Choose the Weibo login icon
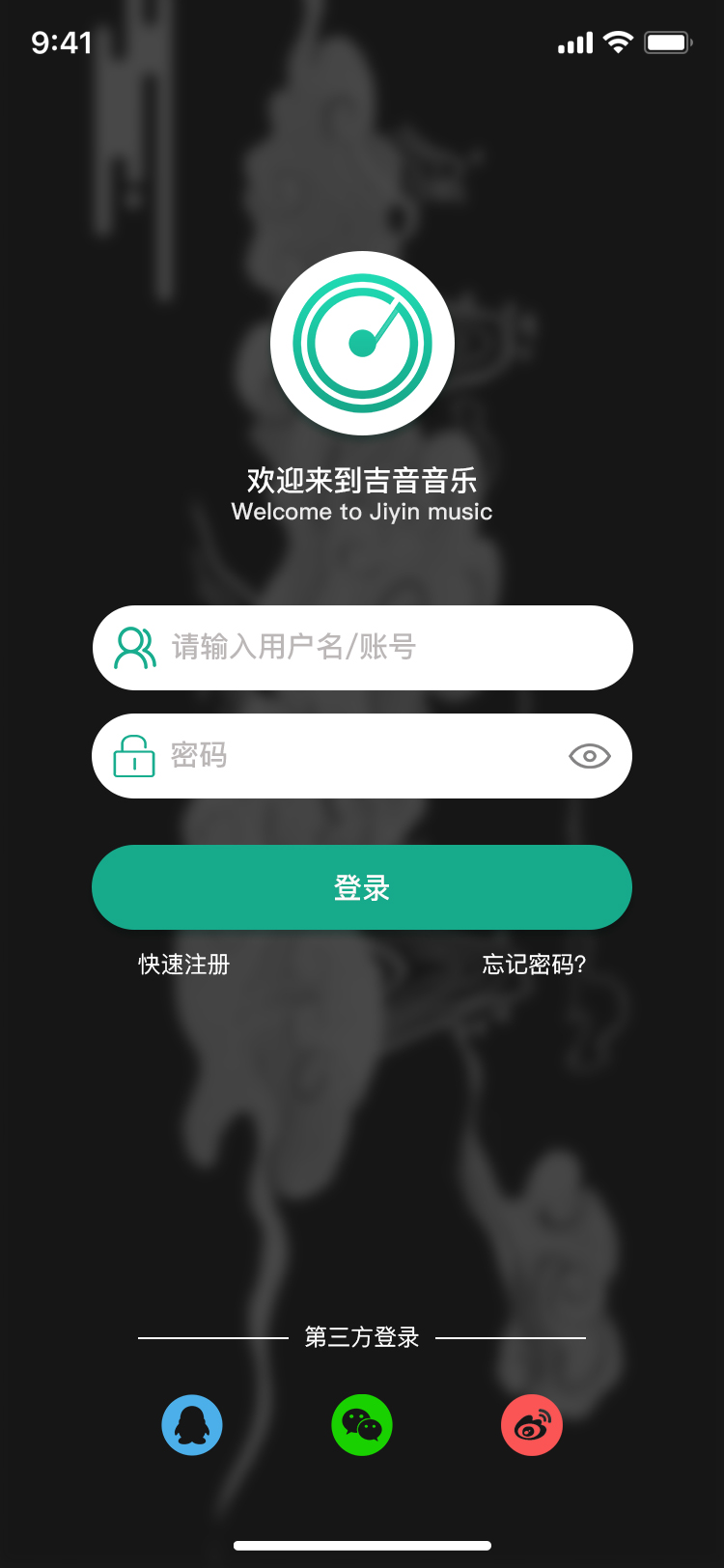This screenshot has height=1568, width=724. pyautogui.click(x=532, y=1424)
